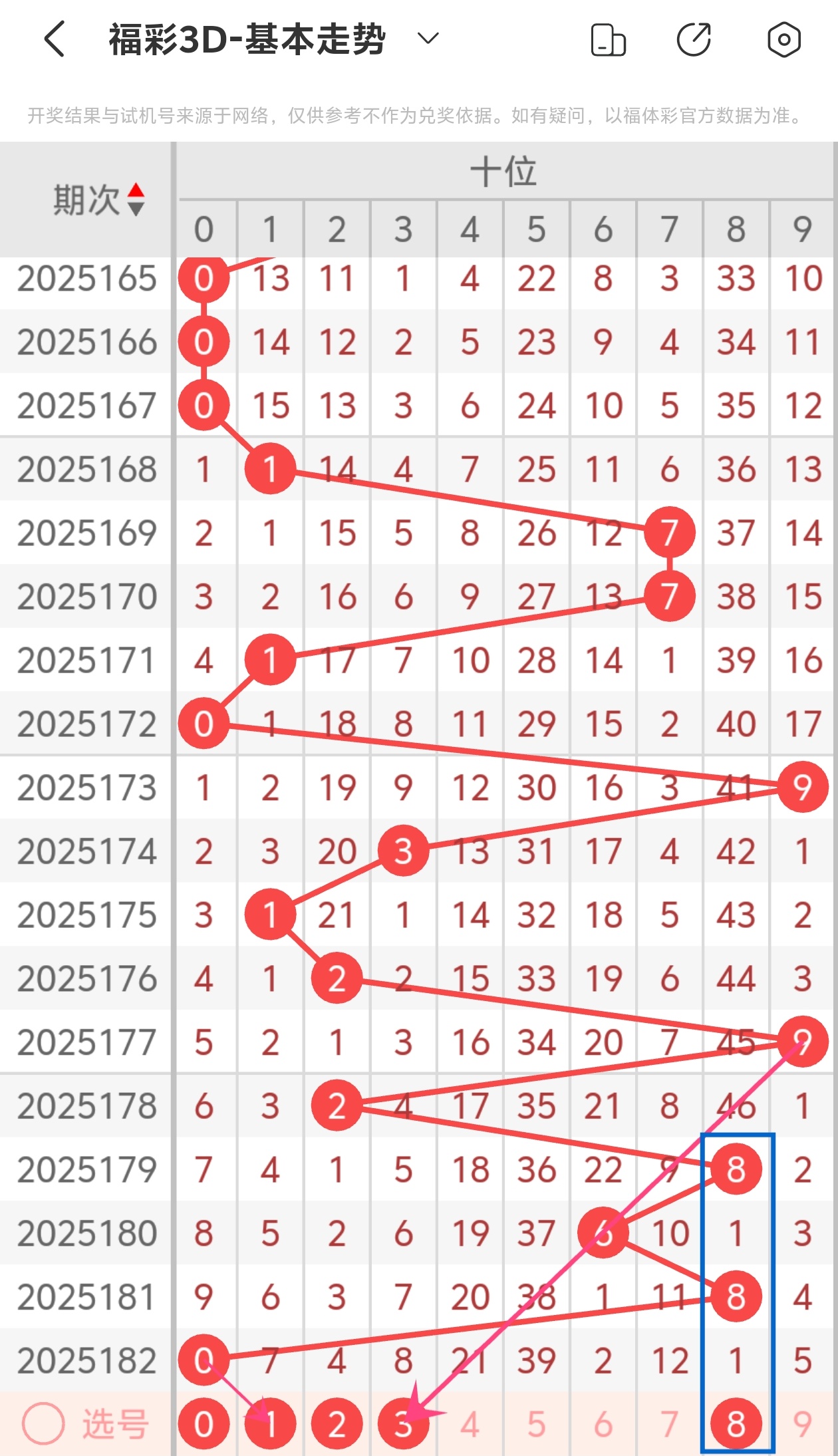This screenshot has width=838, height=1456.
Task: Choose number 6 in the 选号 row
Action: [603, 1424]
